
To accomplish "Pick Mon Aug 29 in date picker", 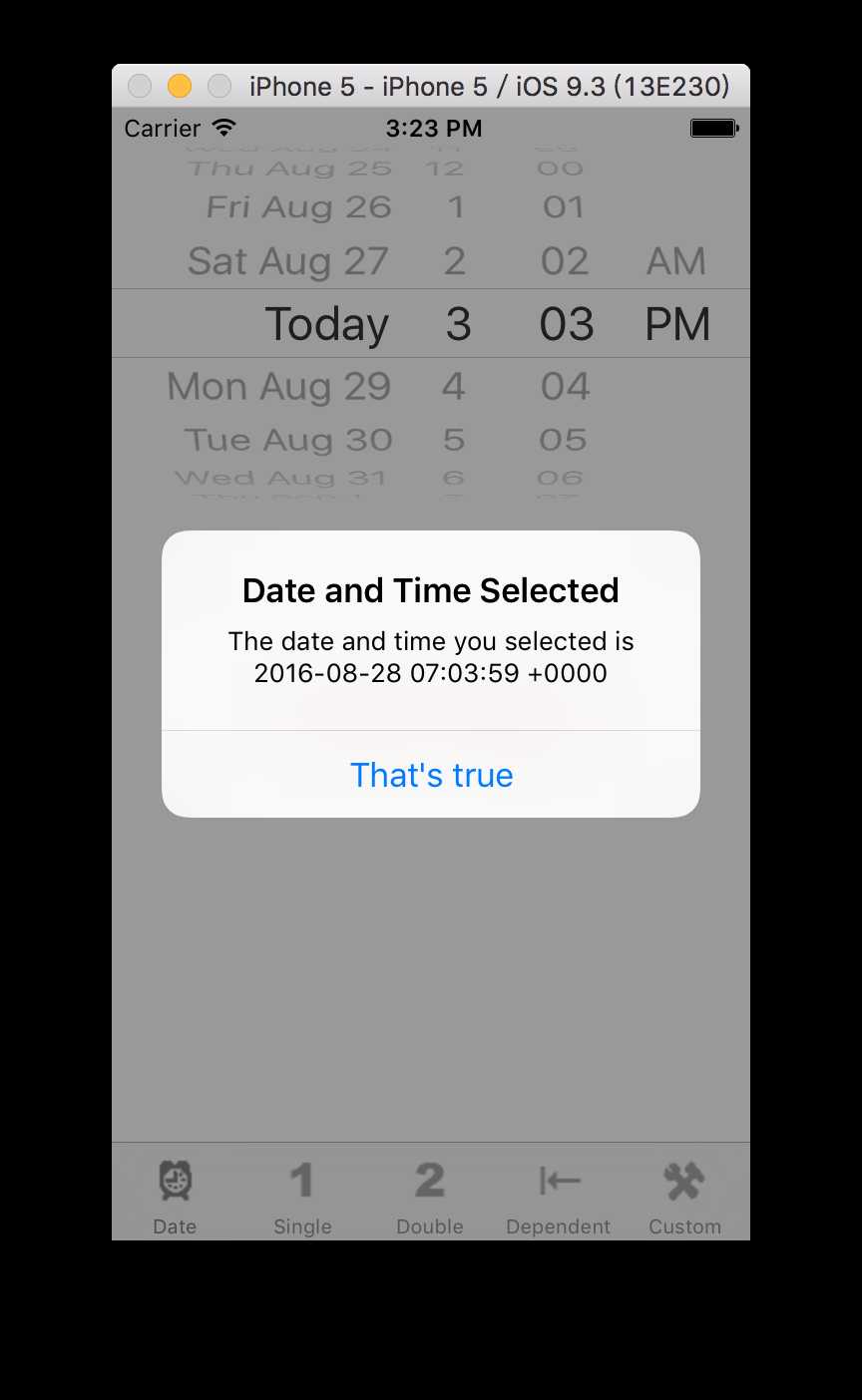I will point(278,387).
